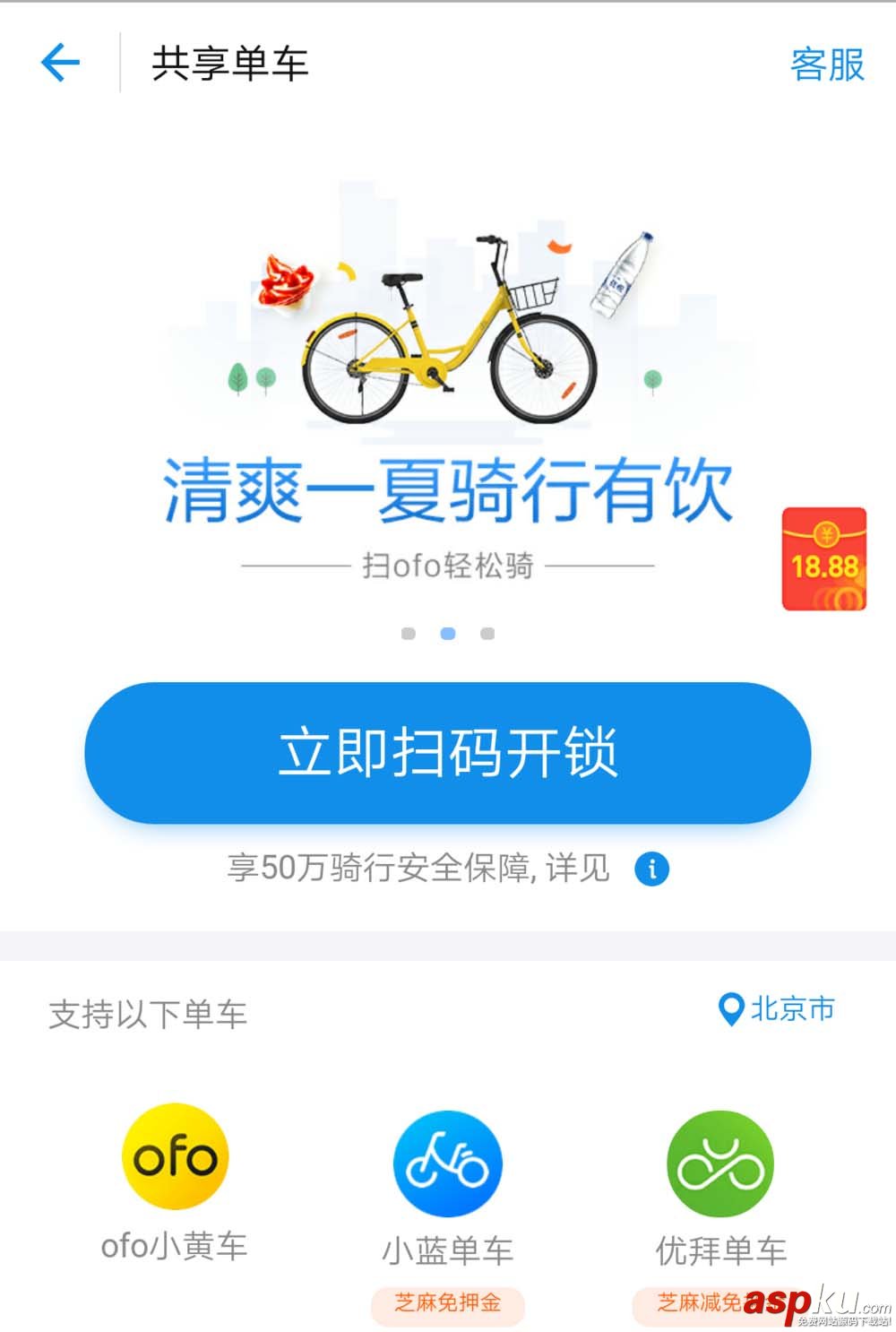
Task: Open 客服 customer service
Action: point(827,65)
